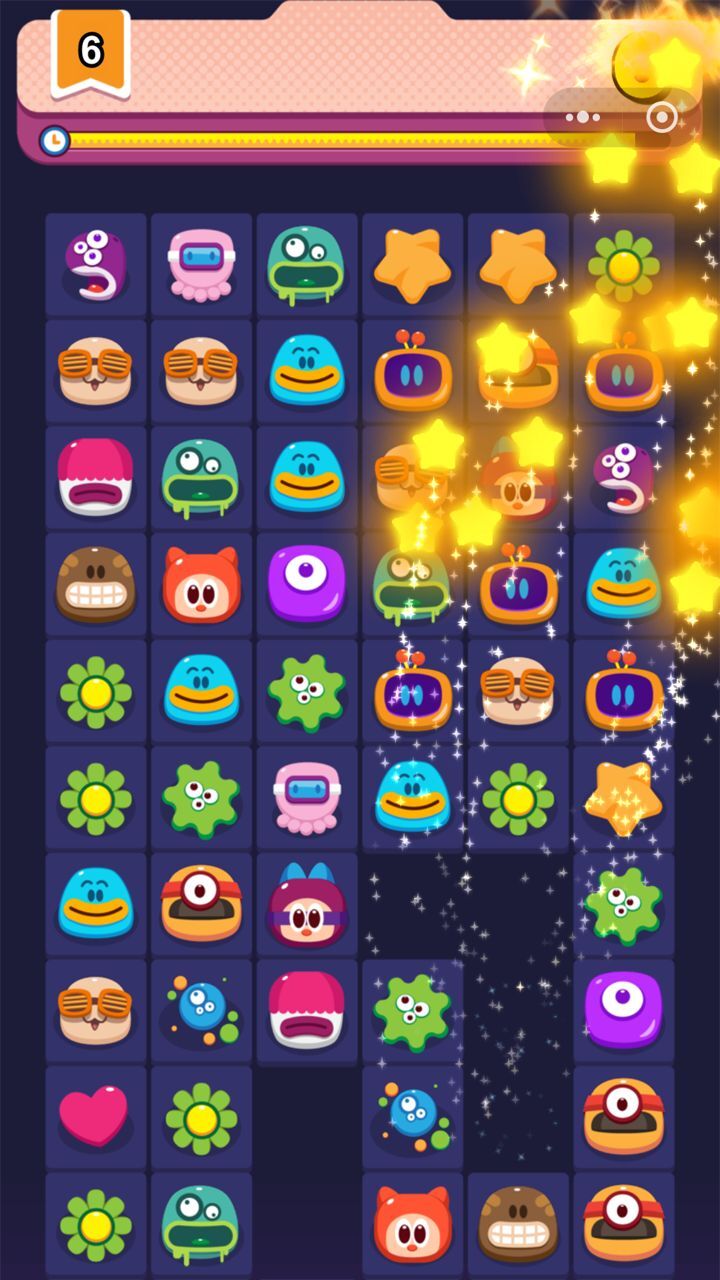Open the mini program more-options menu
The height and width of the screenshot is (1280, 720).
click(x=583, y=118)
